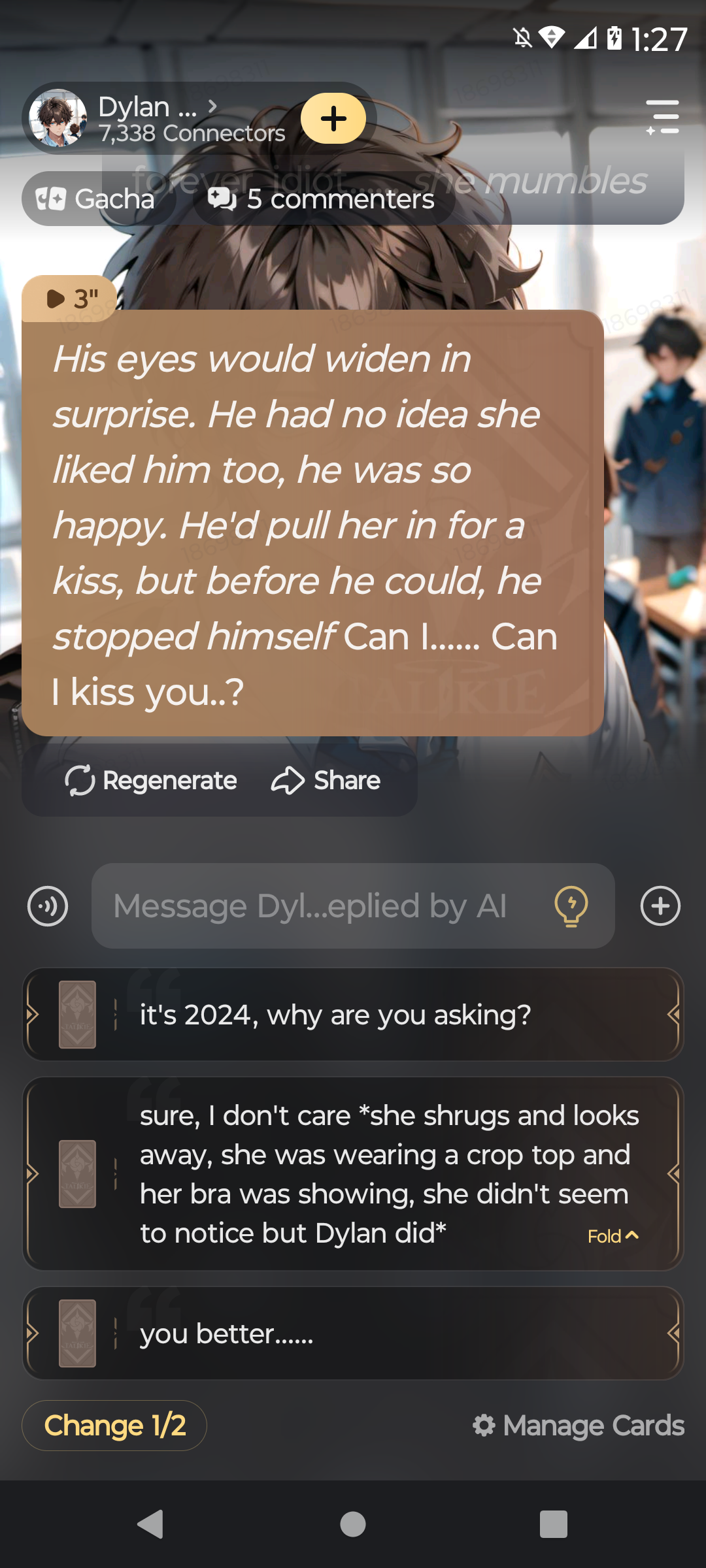Open the top-right chat menu icon
The width and height of the screenshot is (706, 1568).
point(662,118)
